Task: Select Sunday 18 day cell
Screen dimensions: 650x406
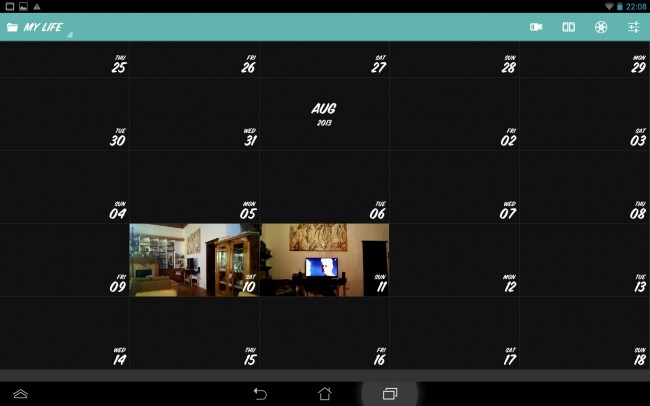Action: pyautogui.click(x=584, y=333)
